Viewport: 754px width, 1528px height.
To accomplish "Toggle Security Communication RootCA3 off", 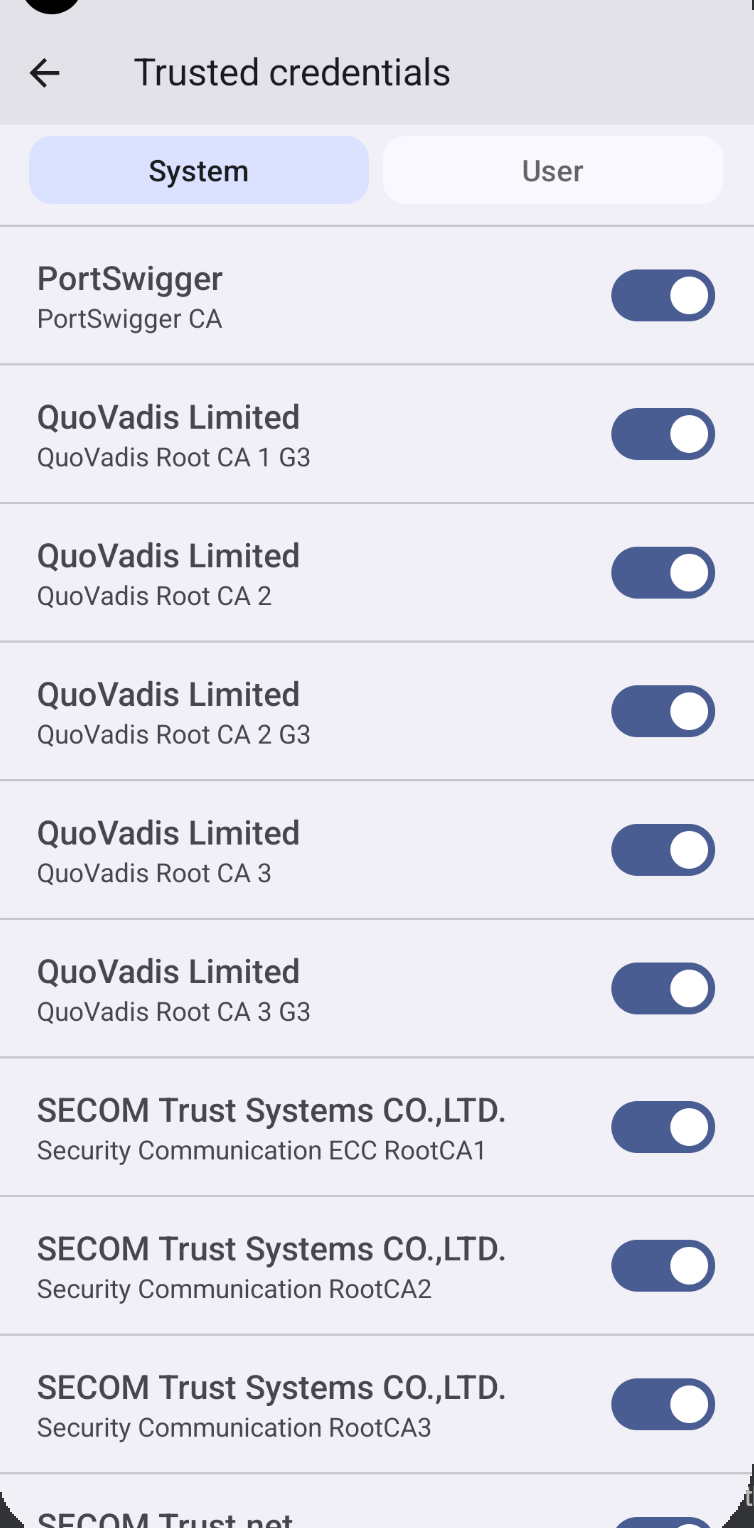I will point(662,1404).
